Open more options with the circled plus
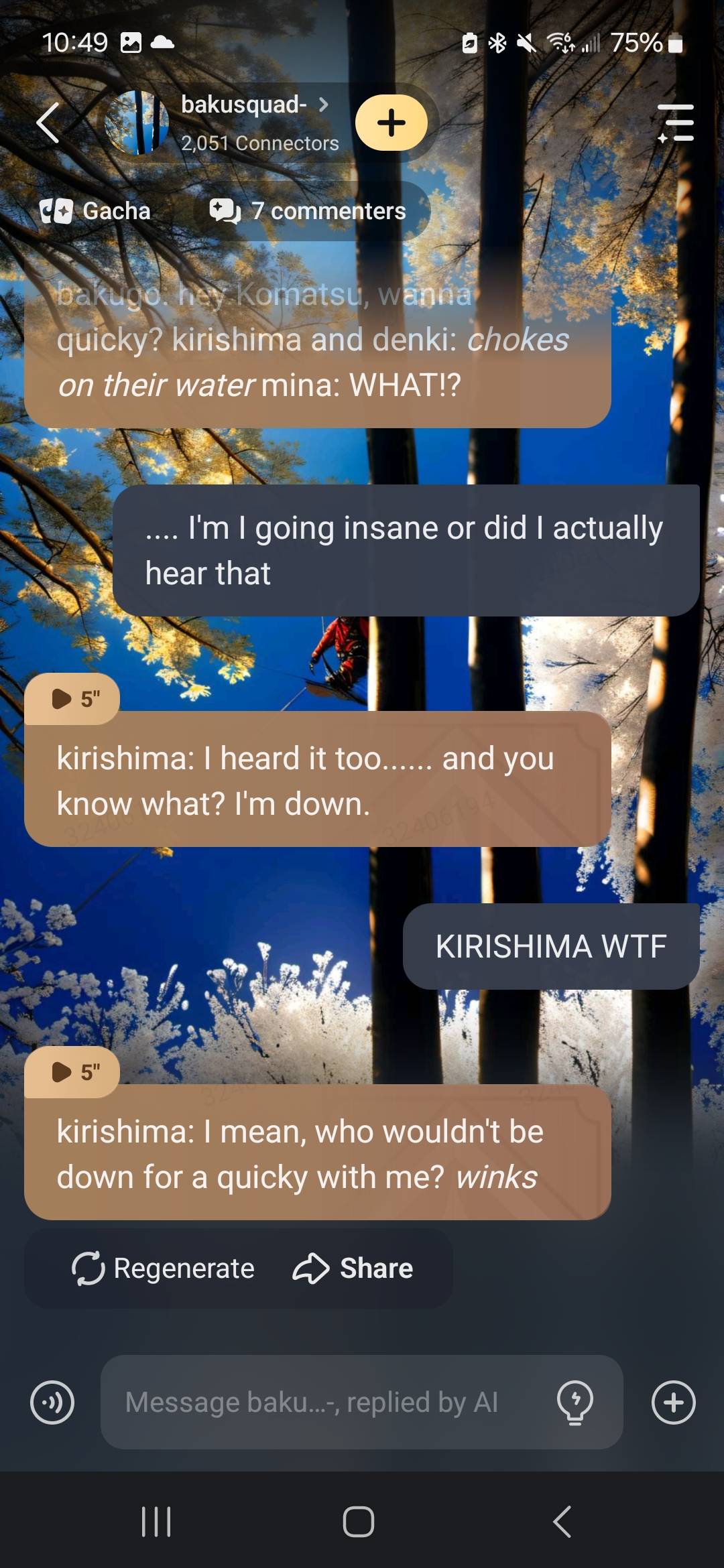 coord(674,1402)
